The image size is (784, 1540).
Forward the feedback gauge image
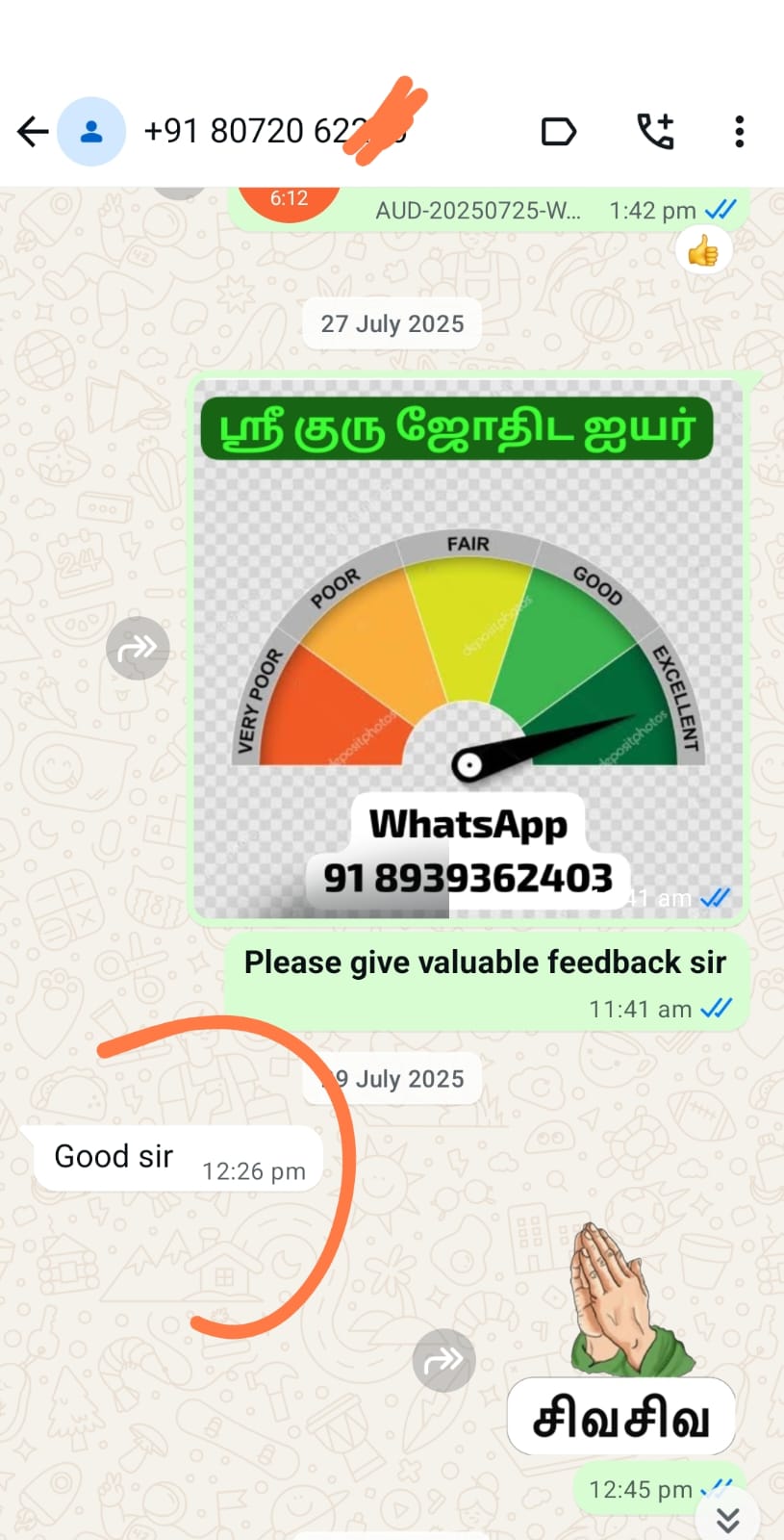click(138, 649)
